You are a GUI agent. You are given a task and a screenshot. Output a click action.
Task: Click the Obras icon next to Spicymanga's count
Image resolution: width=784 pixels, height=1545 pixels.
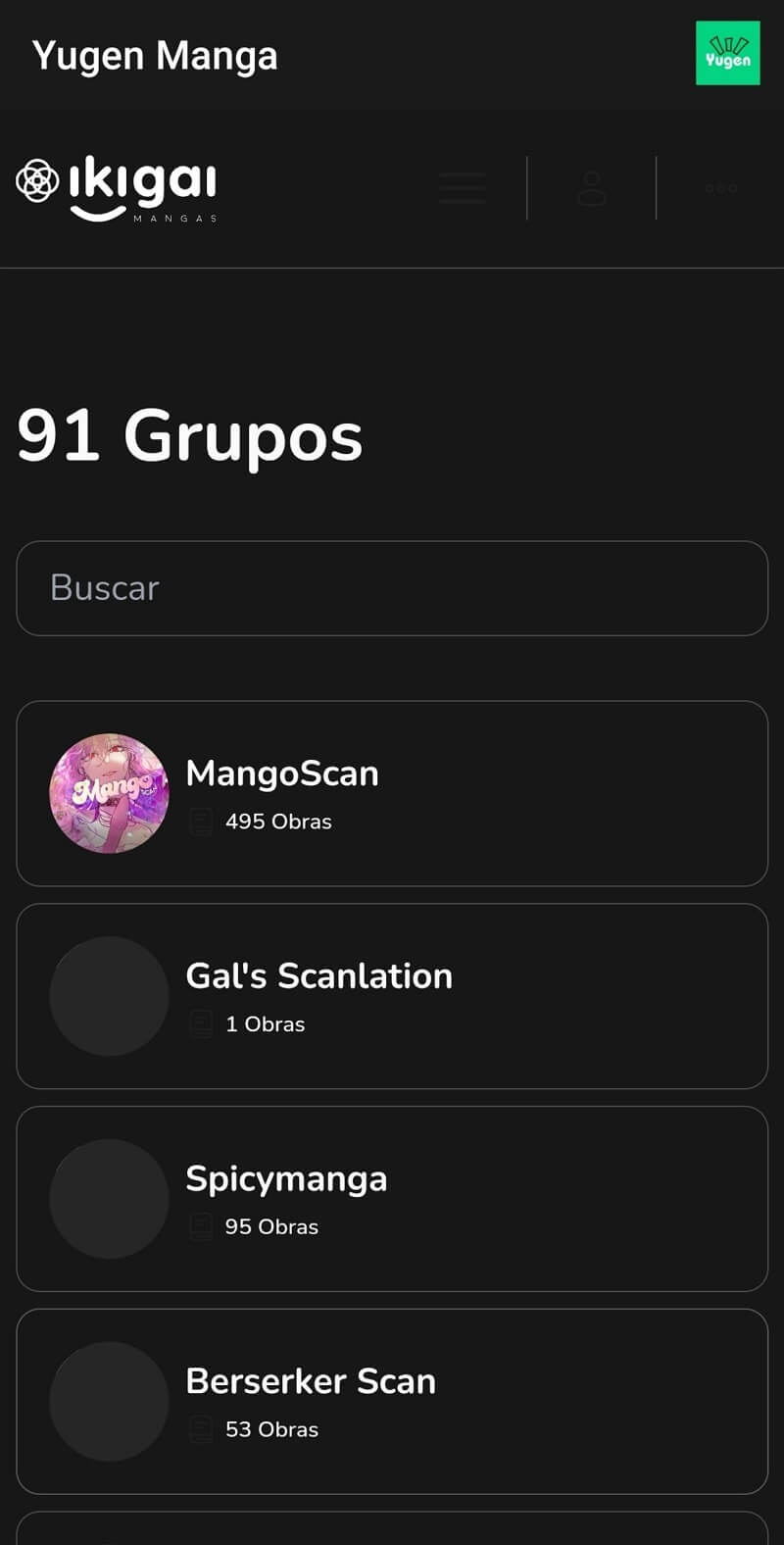pos(201,1225)
